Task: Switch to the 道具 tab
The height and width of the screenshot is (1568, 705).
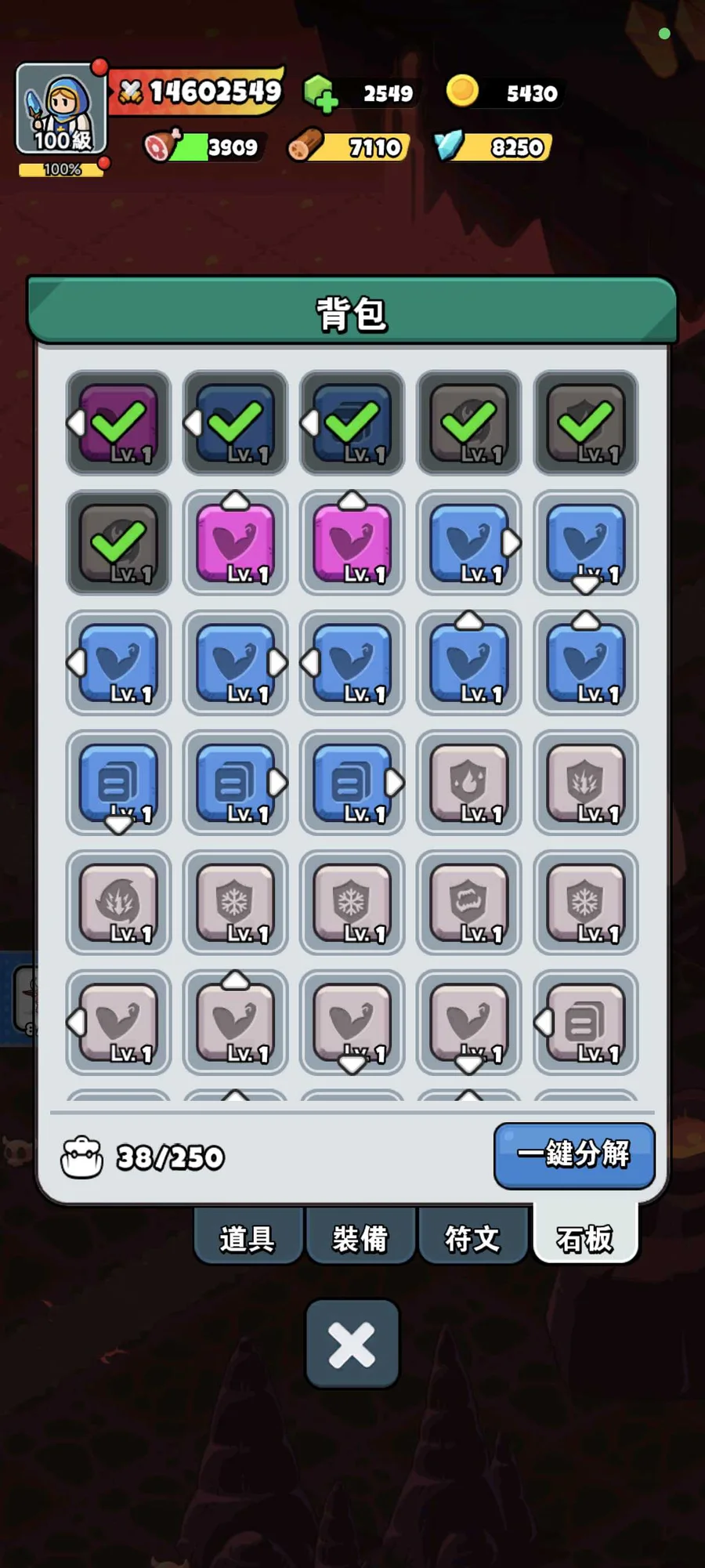Action: coord(248,1238)
